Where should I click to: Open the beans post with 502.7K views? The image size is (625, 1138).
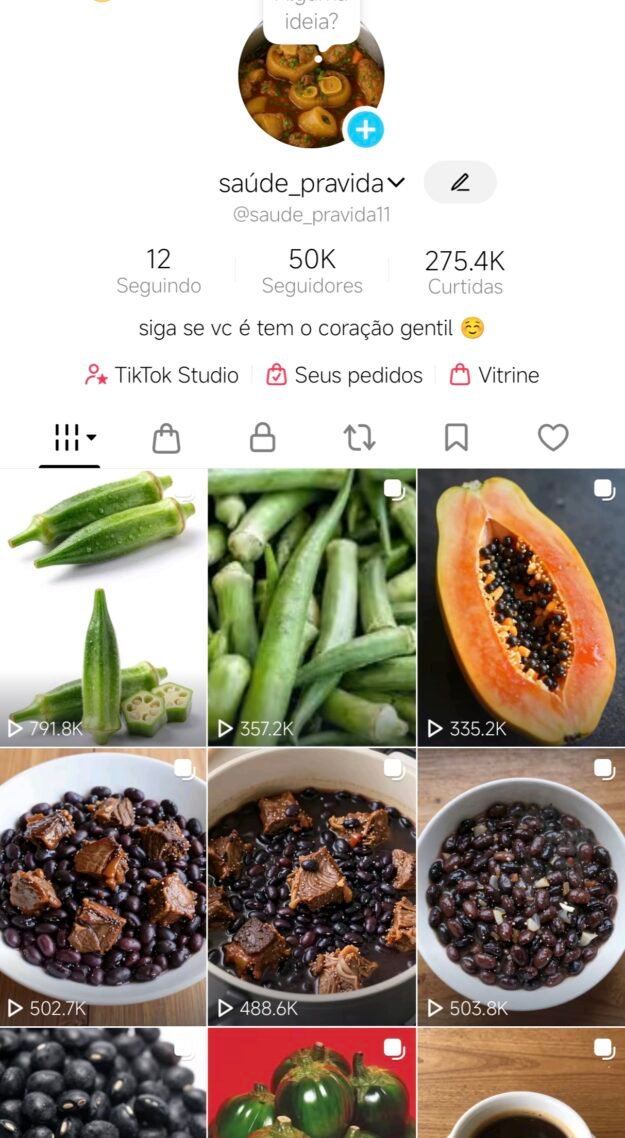click(x=103, y=887)
